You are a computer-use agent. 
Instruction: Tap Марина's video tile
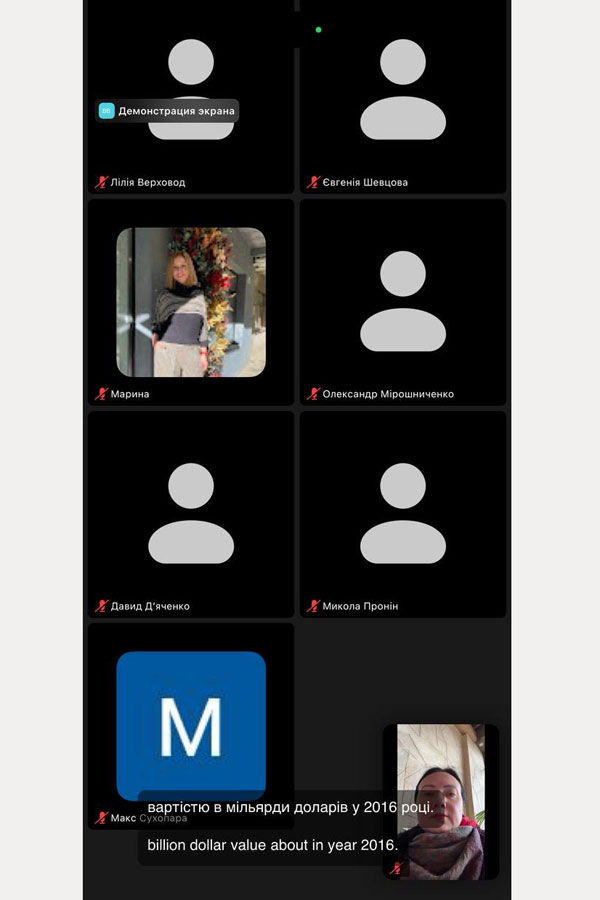(191, 302)
